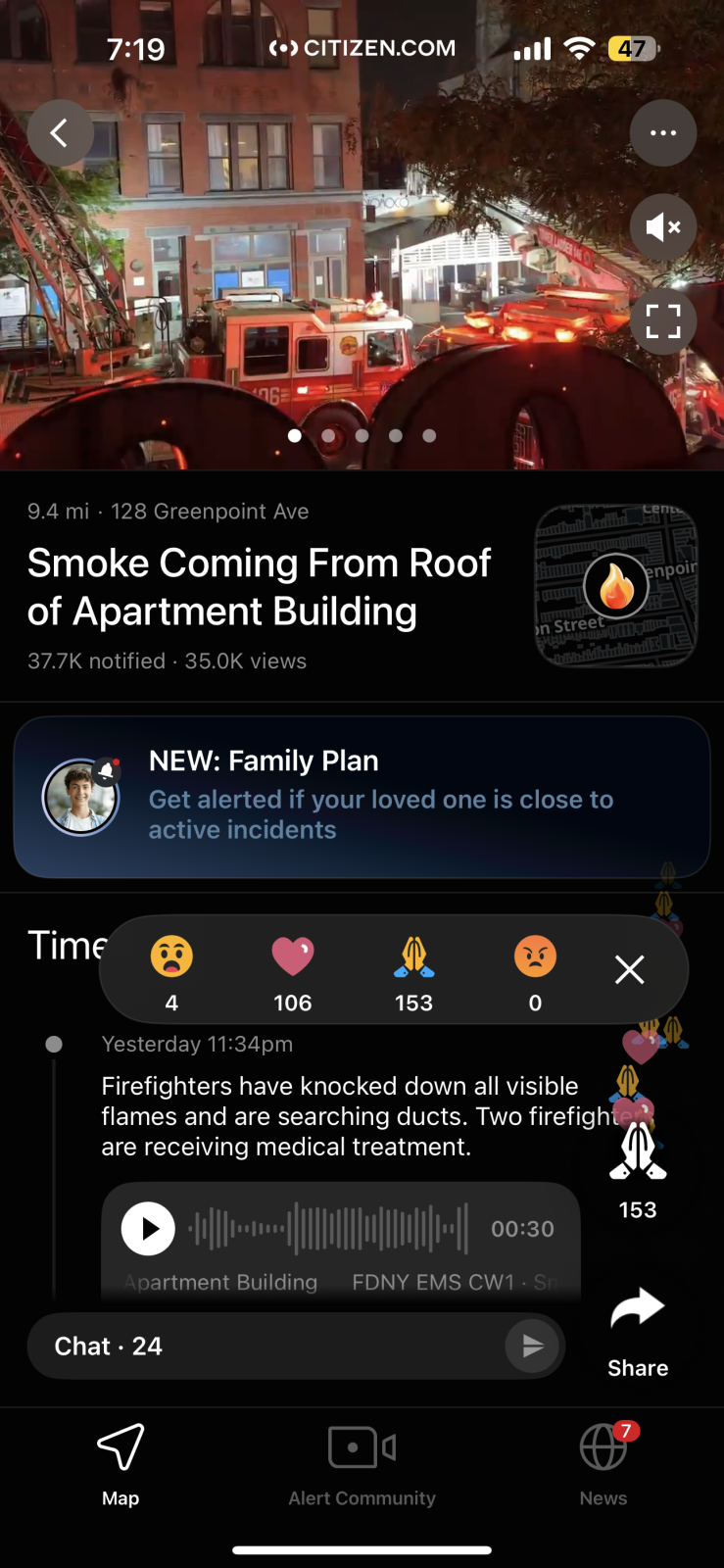
Task: Share this incident
Action: [x=638, y=1326]
